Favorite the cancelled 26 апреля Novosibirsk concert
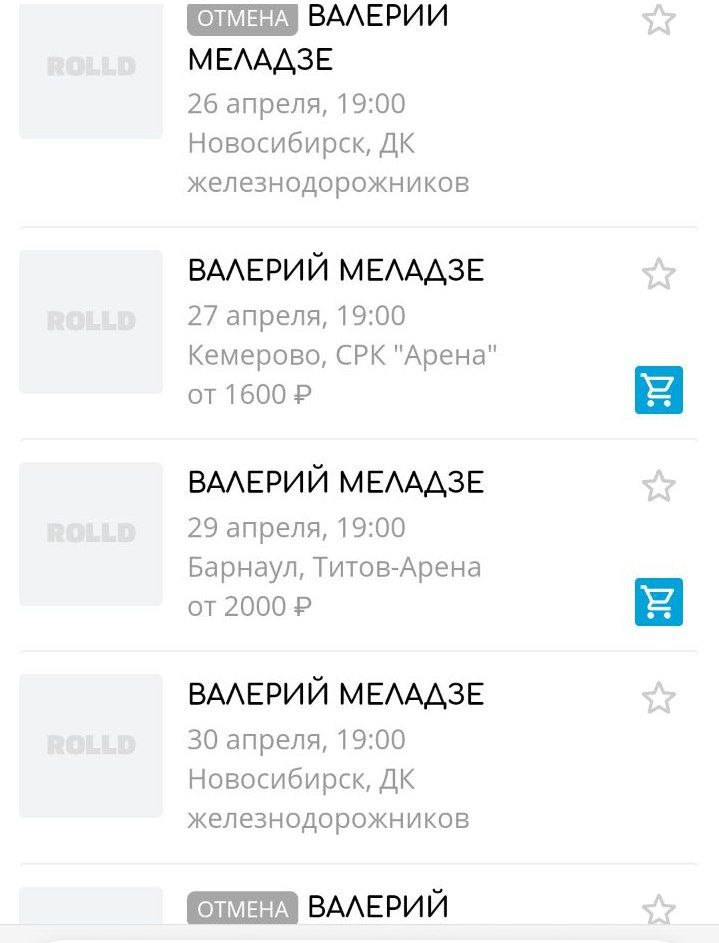Viewport: 719px width, 943px height. (x=658, y=20)
